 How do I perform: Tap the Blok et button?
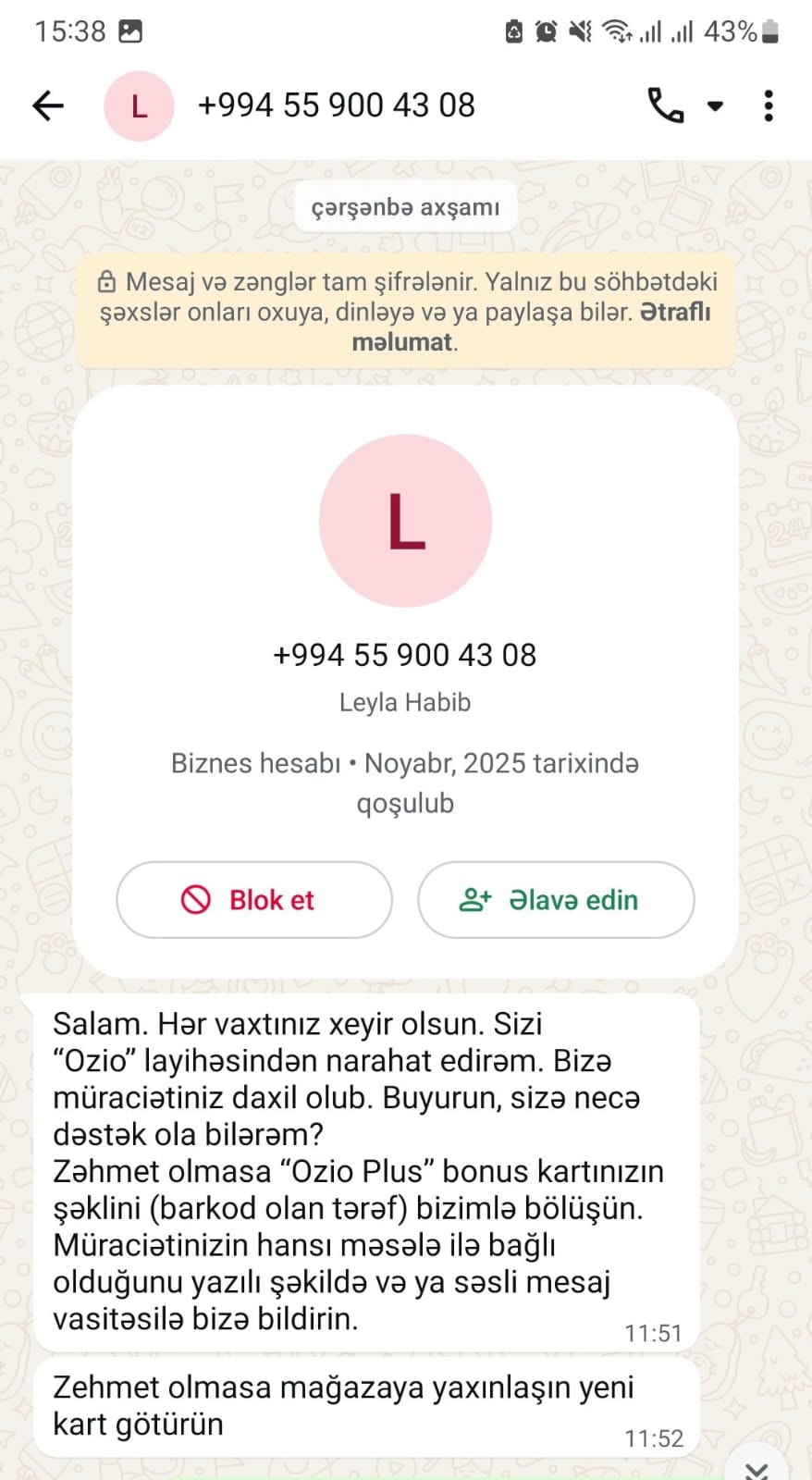[x=254, y=899]
